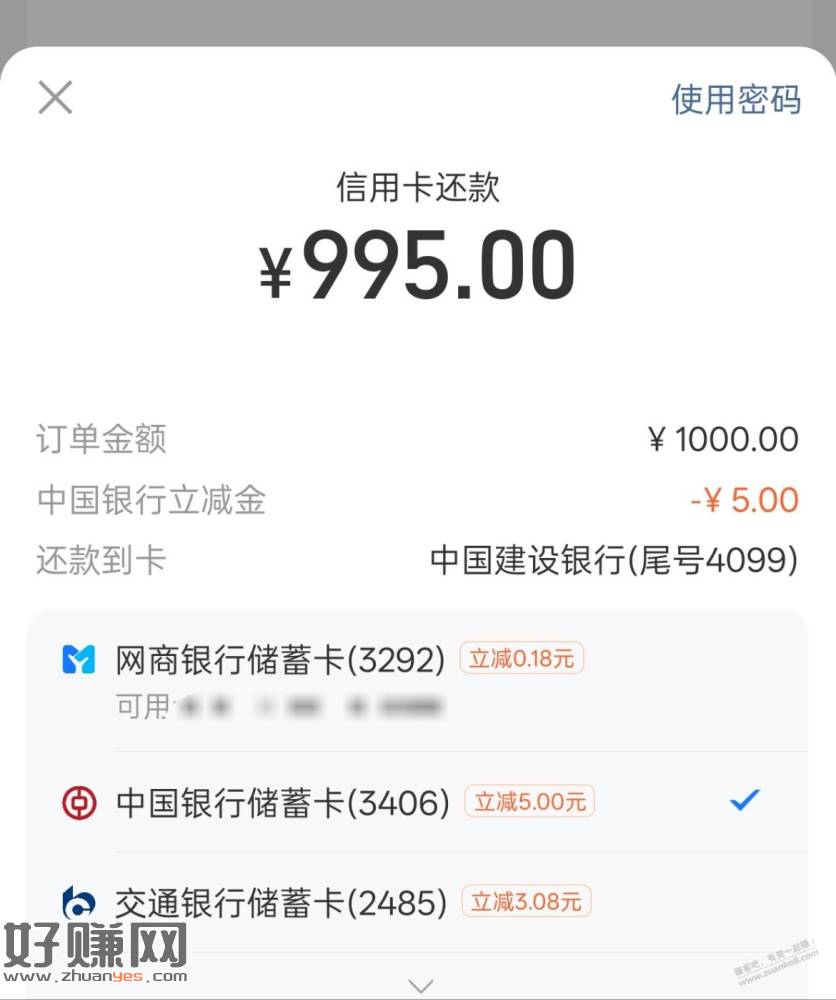
Task: Tap 使用密码 to pay with password
Action: coord(736,99)
